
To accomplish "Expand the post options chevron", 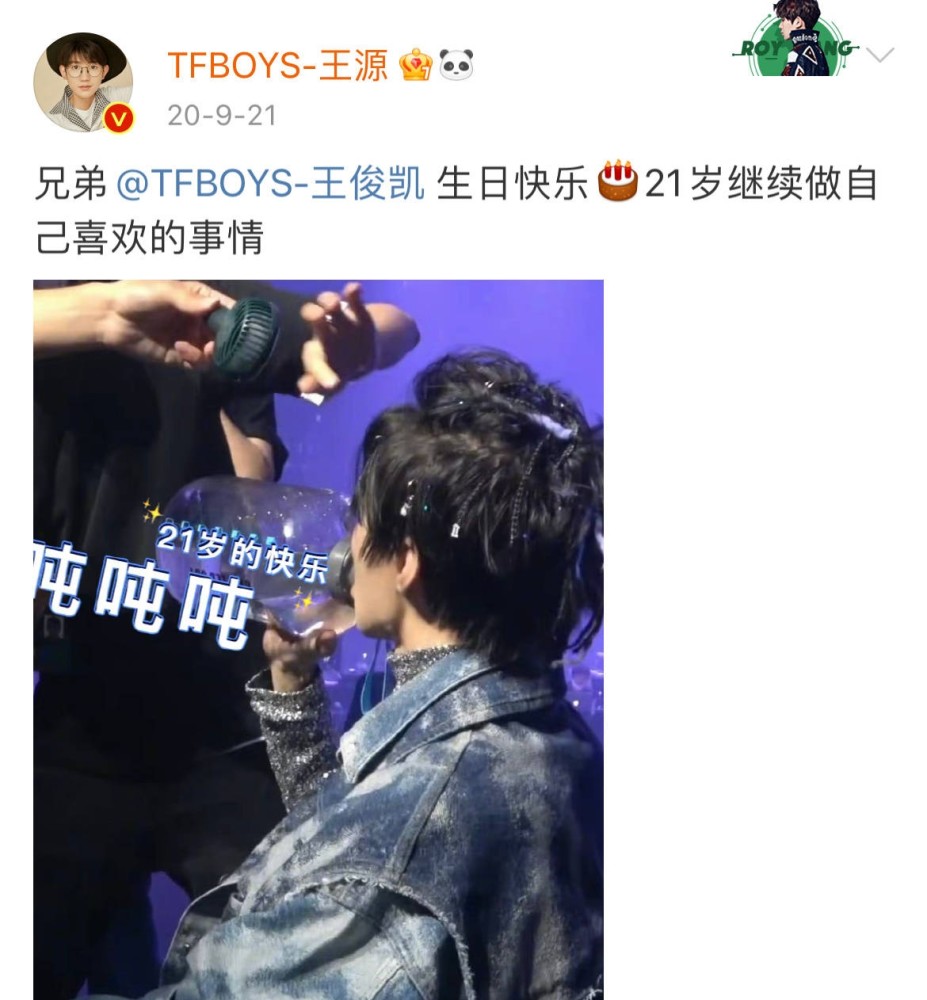I will (x=879, y=55).
